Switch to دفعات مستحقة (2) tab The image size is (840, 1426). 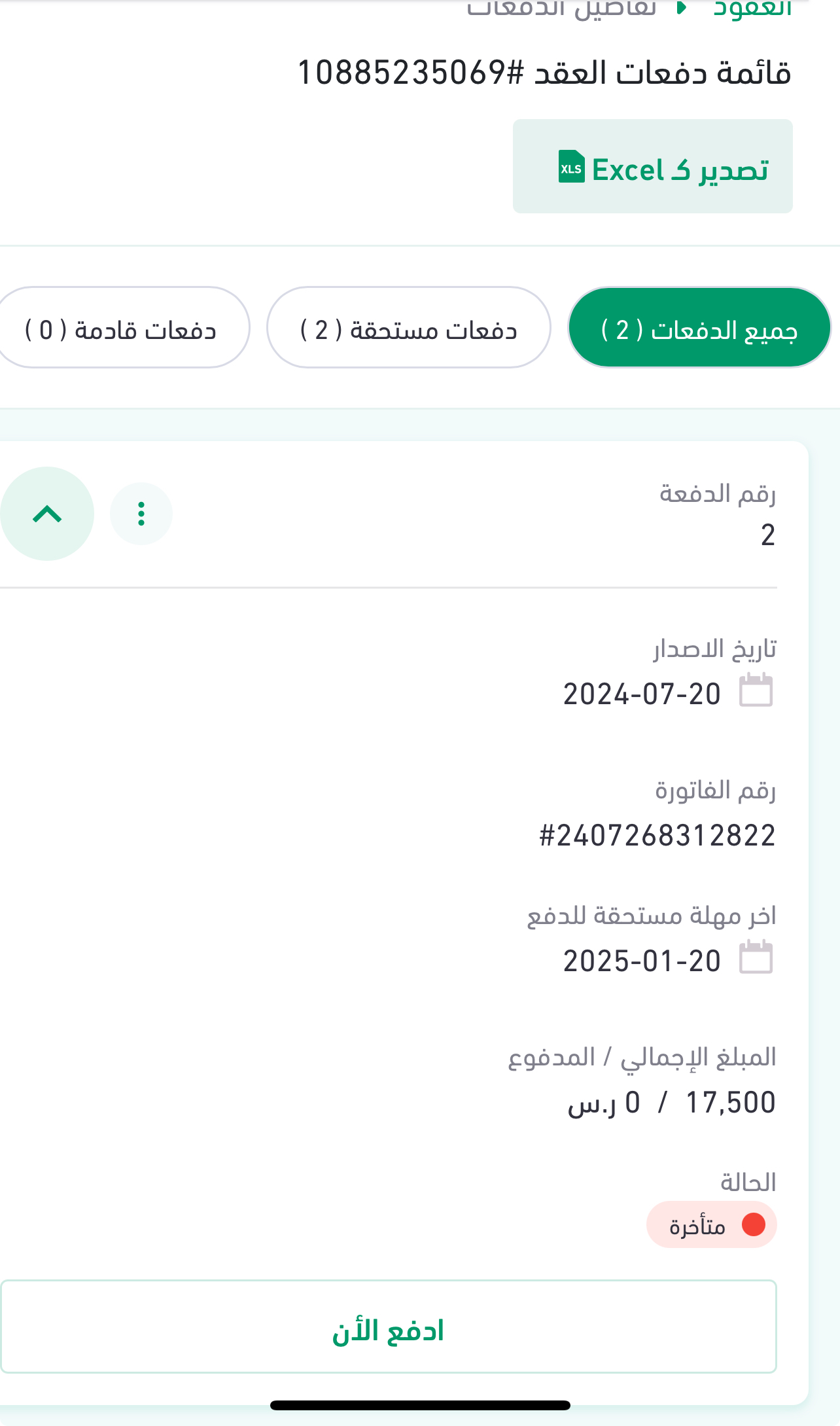pos(408,328)
